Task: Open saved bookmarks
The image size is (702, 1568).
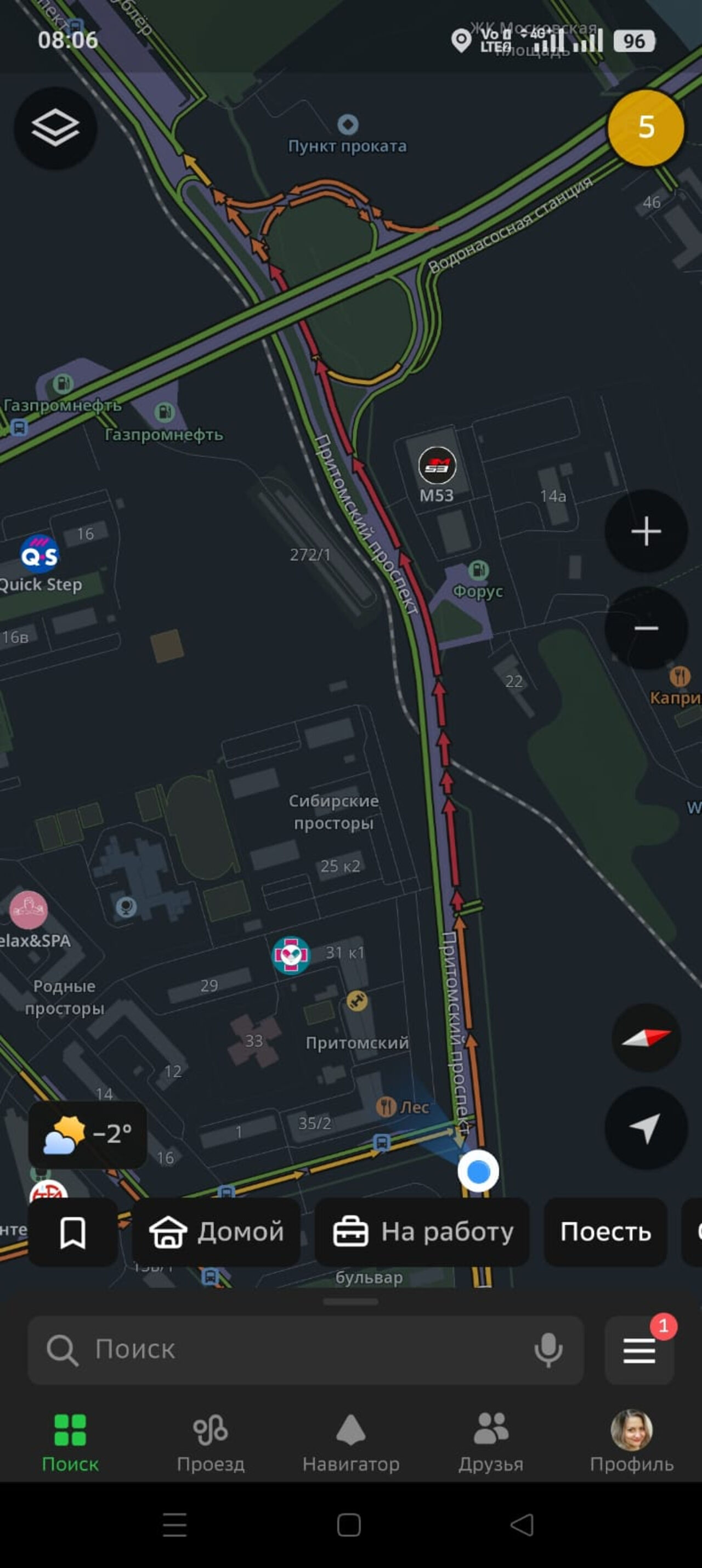Action: tap(72, 1232)
